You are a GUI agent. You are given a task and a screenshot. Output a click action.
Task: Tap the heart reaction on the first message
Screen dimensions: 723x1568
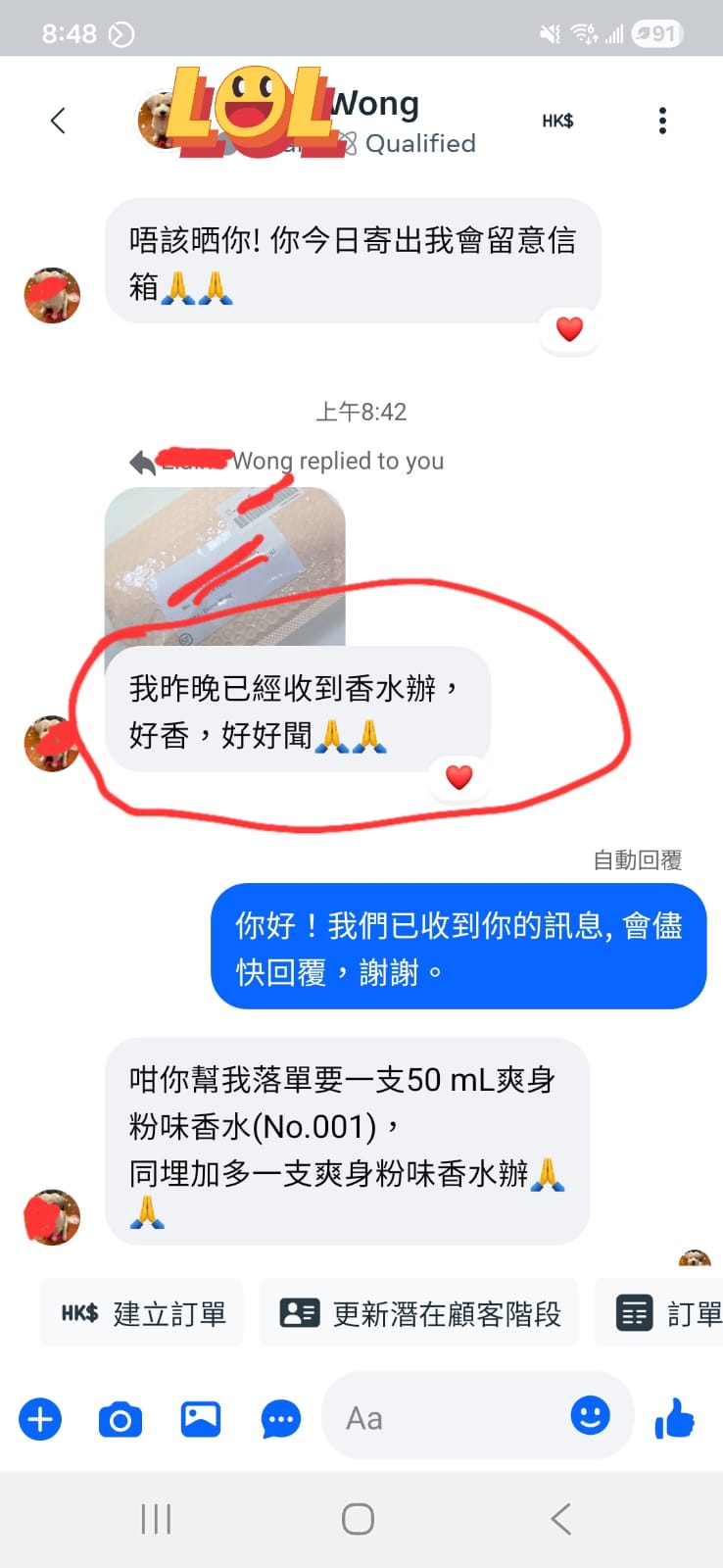[570, 328]
